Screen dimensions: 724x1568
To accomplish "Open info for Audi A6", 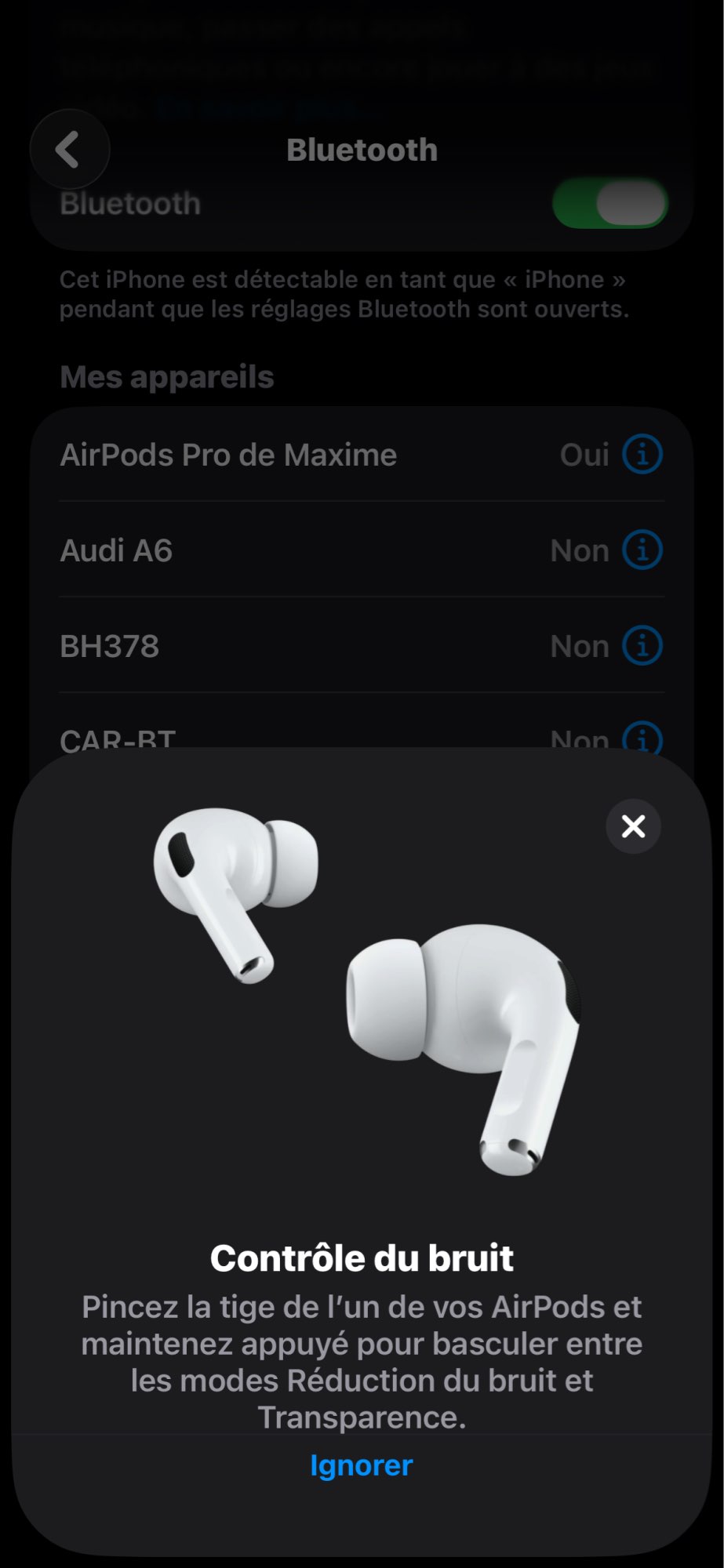I will [642, 550].
